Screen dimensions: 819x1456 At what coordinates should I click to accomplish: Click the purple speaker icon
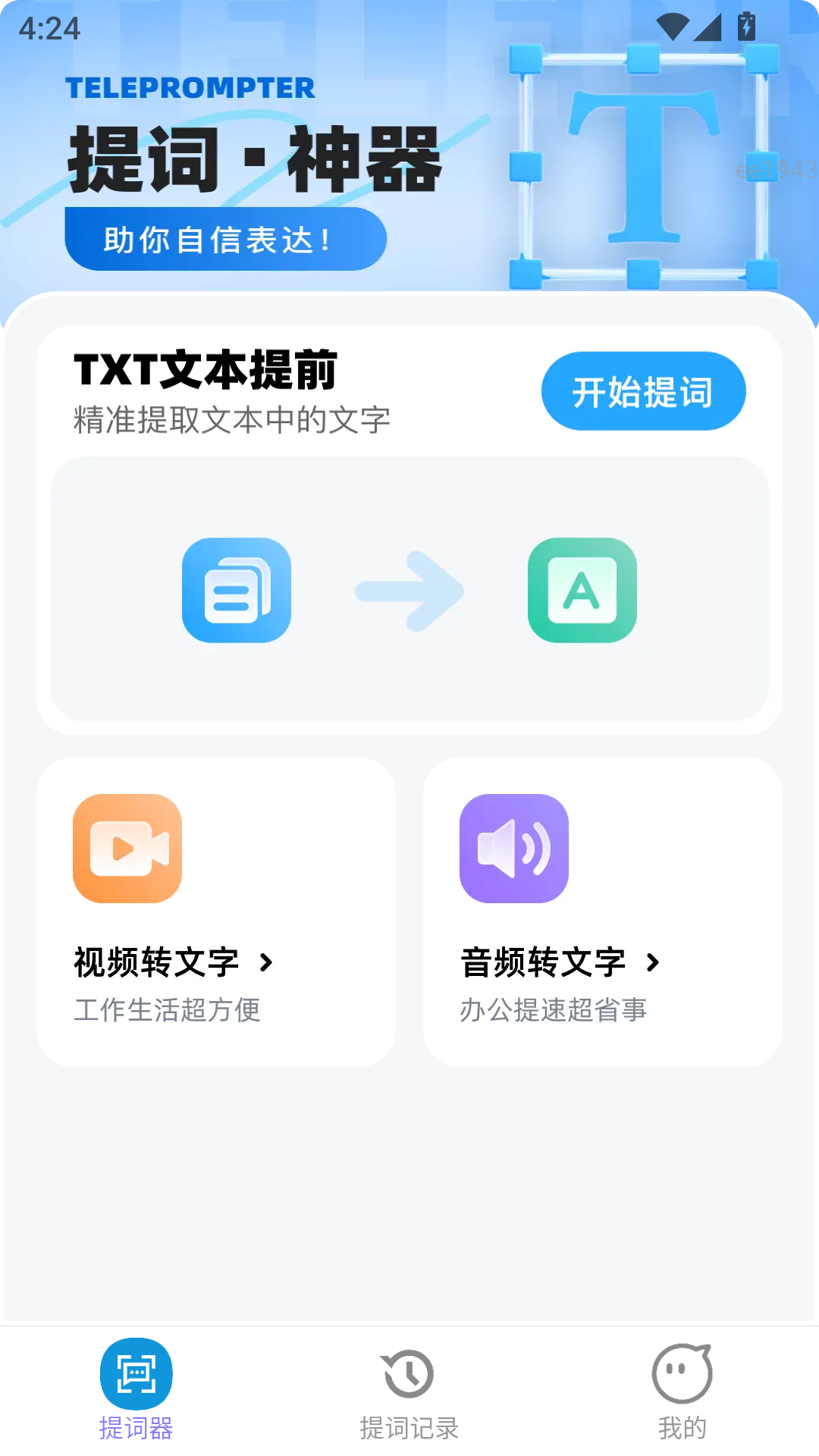[x=513, y=848]
